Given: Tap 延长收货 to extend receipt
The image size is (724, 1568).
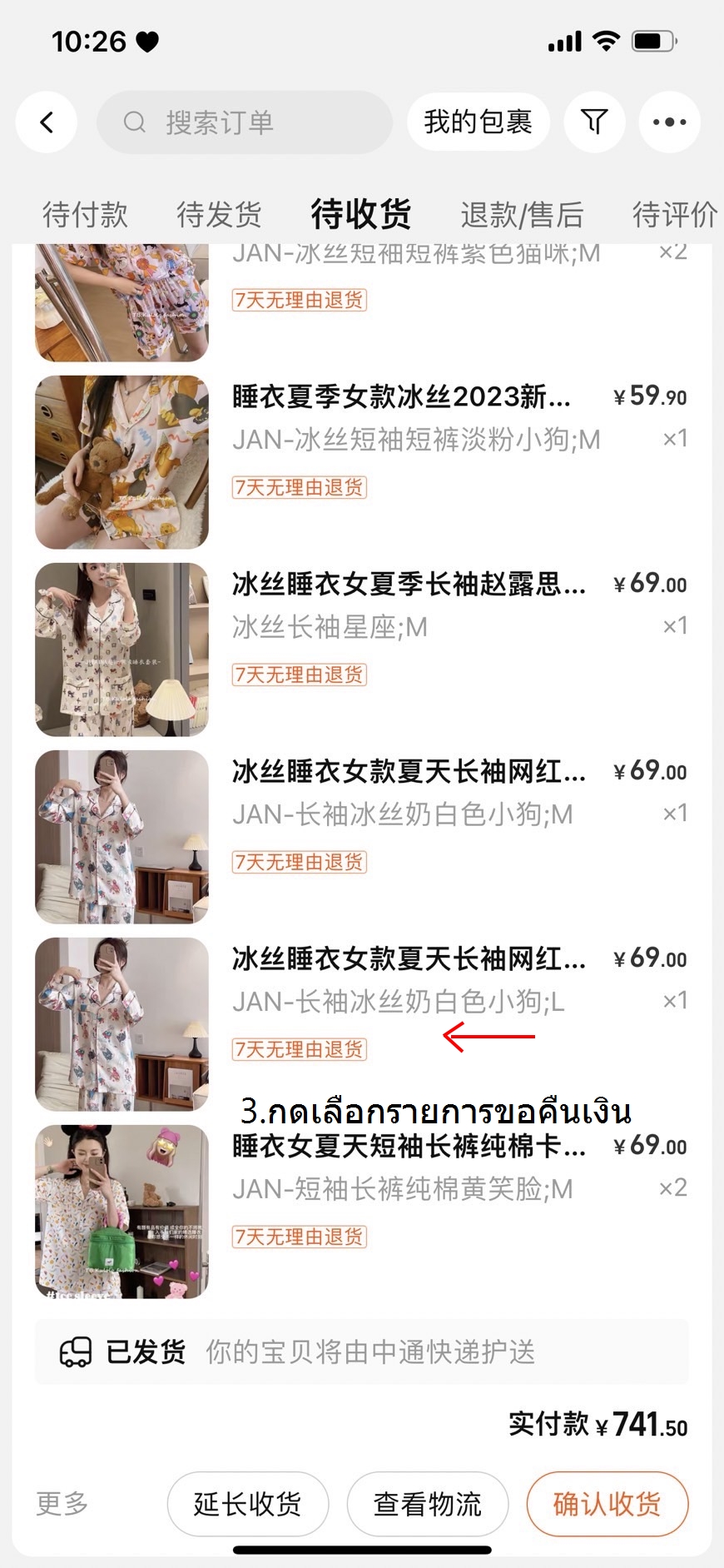Looking at the screenshot, I should (x=248, y=1504).
